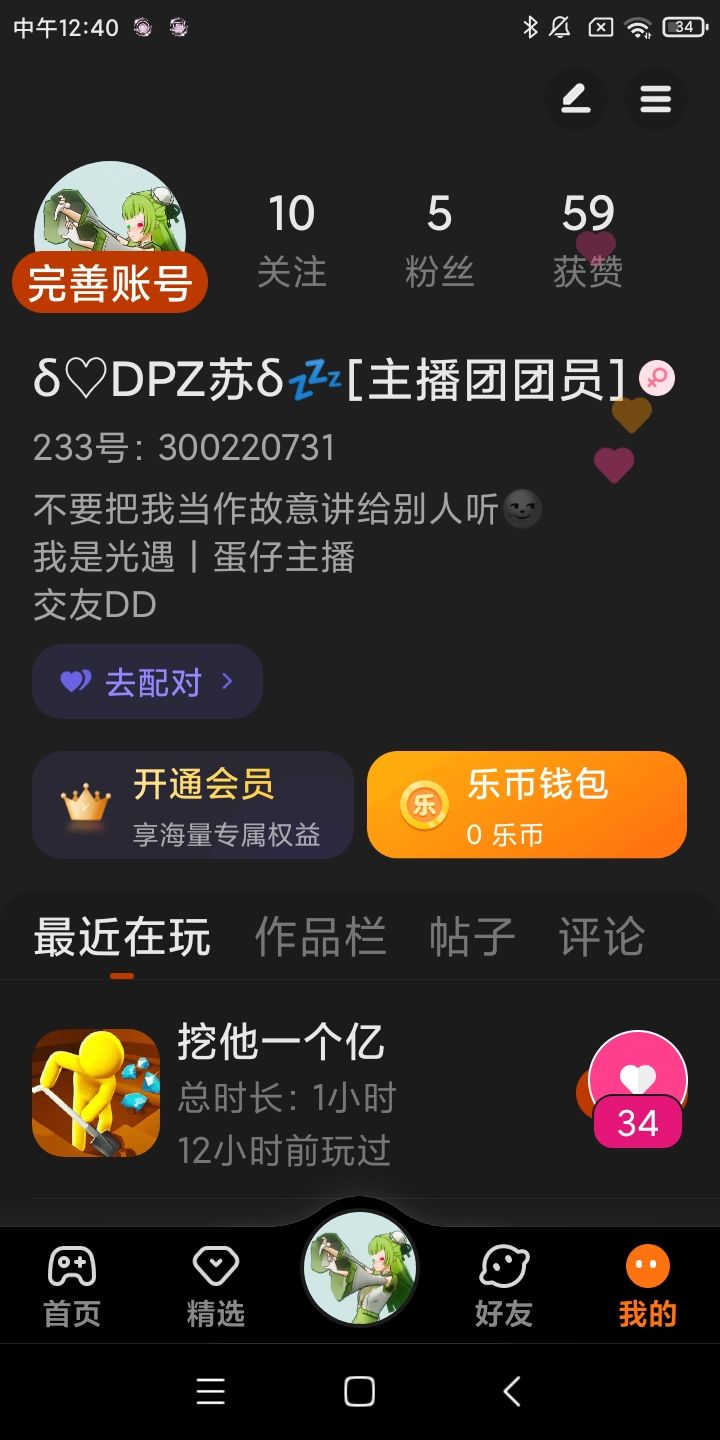Screen dimensions: 720x1440
Task: Tap the edit profile pencil icon
Action: click(x=576, y=99)
